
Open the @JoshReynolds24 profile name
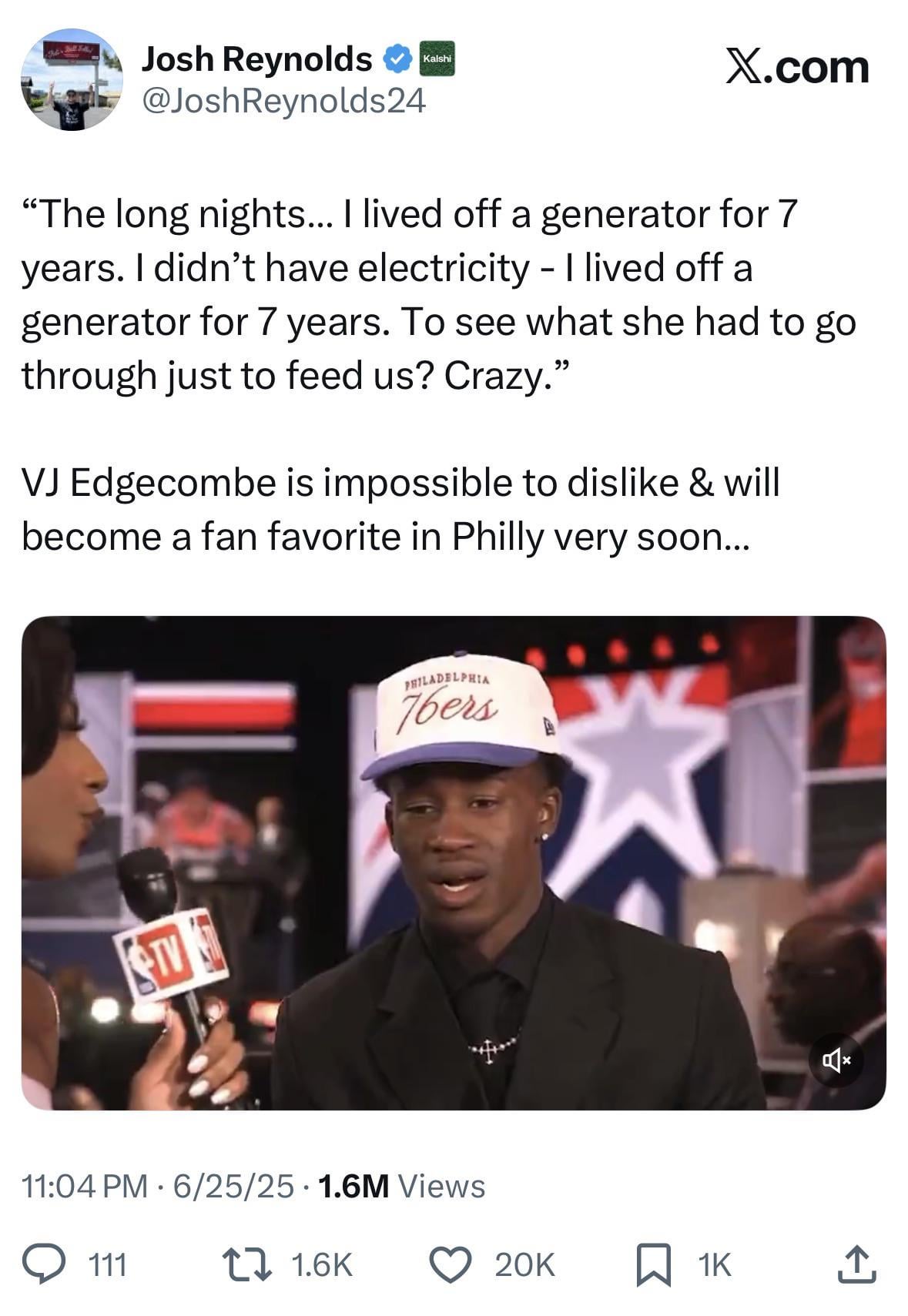click(x=283, y=102)
